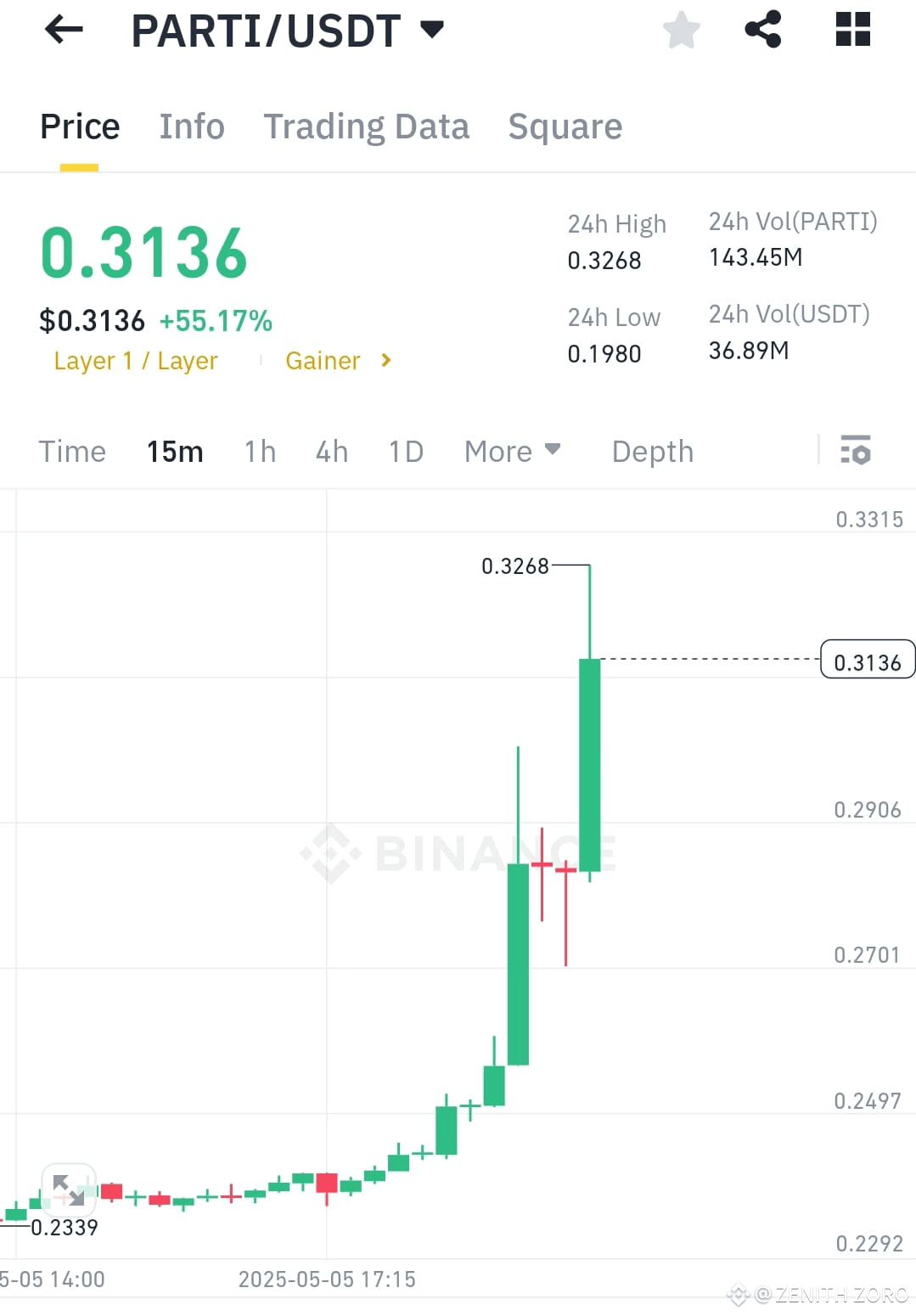Tap the Layer 1 / Layer tag

[x=135, y=360]
